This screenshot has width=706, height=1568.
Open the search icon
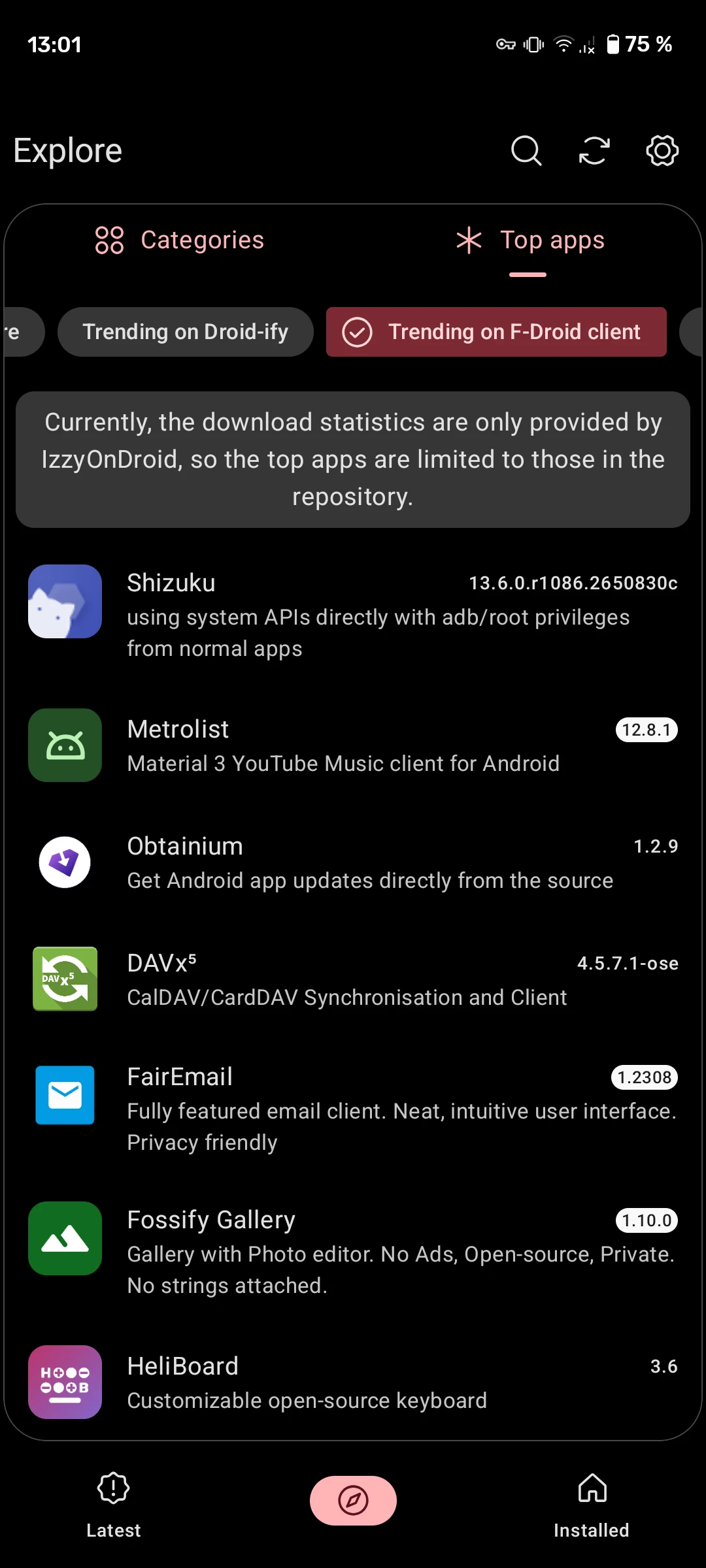(526, 151)
